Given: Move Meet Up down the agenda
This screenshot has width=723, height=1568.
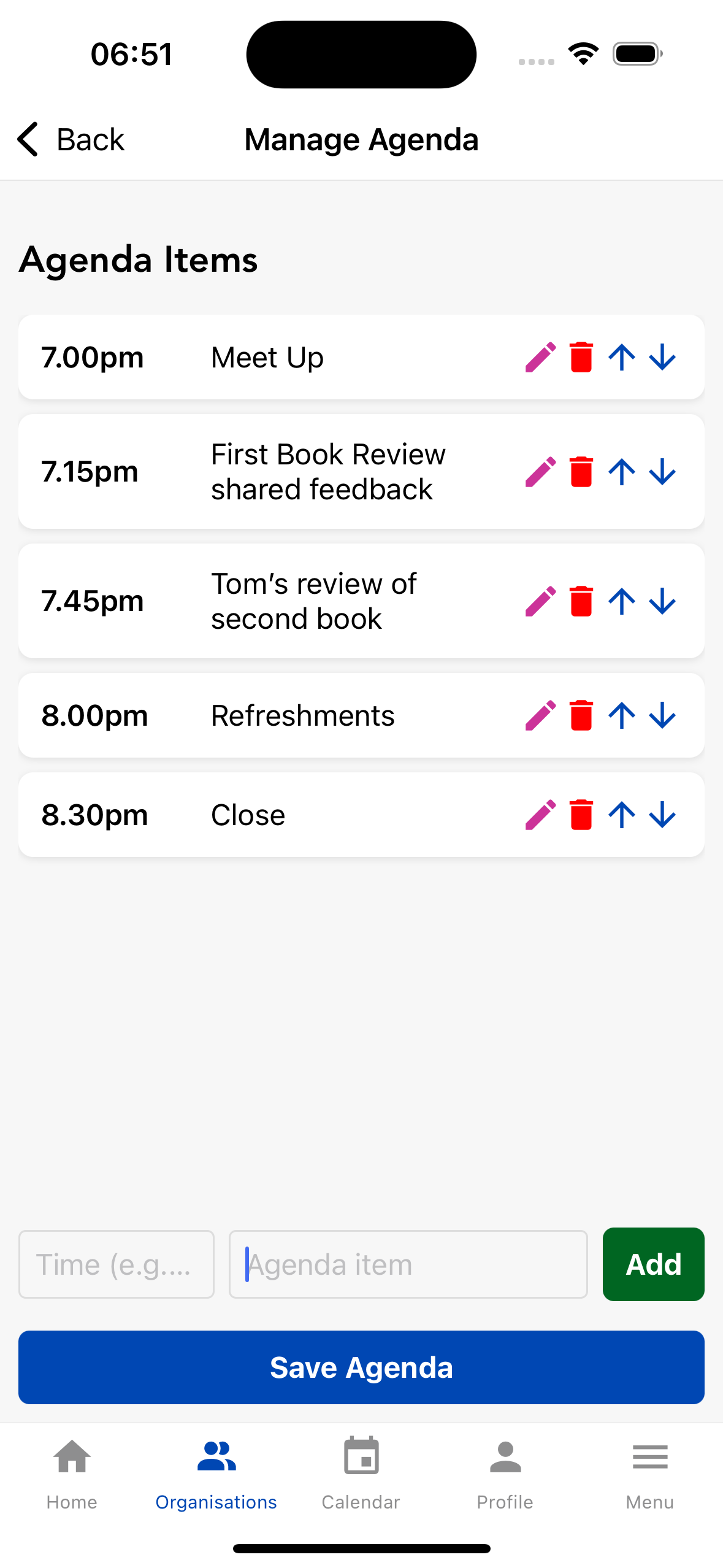Looking at the screenshot, I should click(662, 357).
